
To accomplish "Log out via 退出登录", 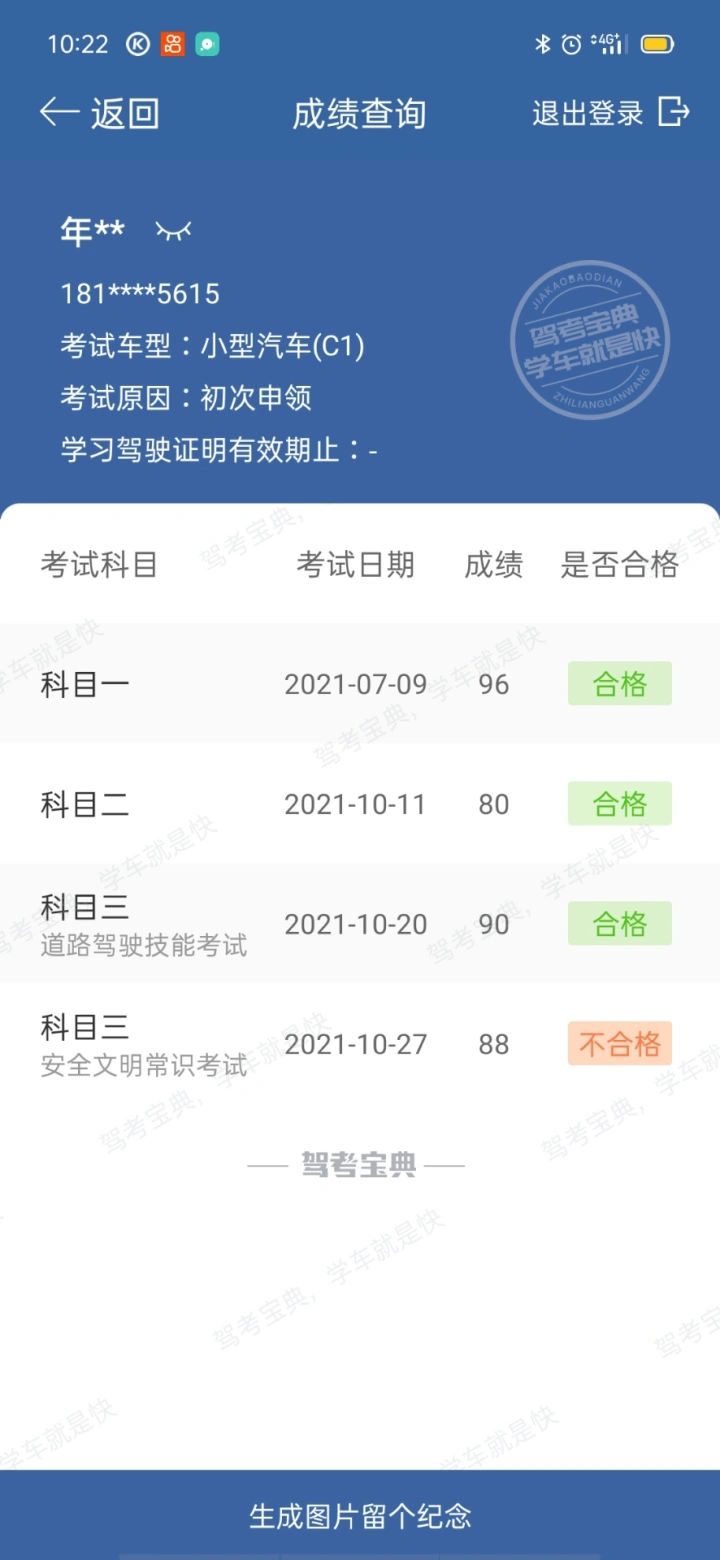I will pos(610,113).
